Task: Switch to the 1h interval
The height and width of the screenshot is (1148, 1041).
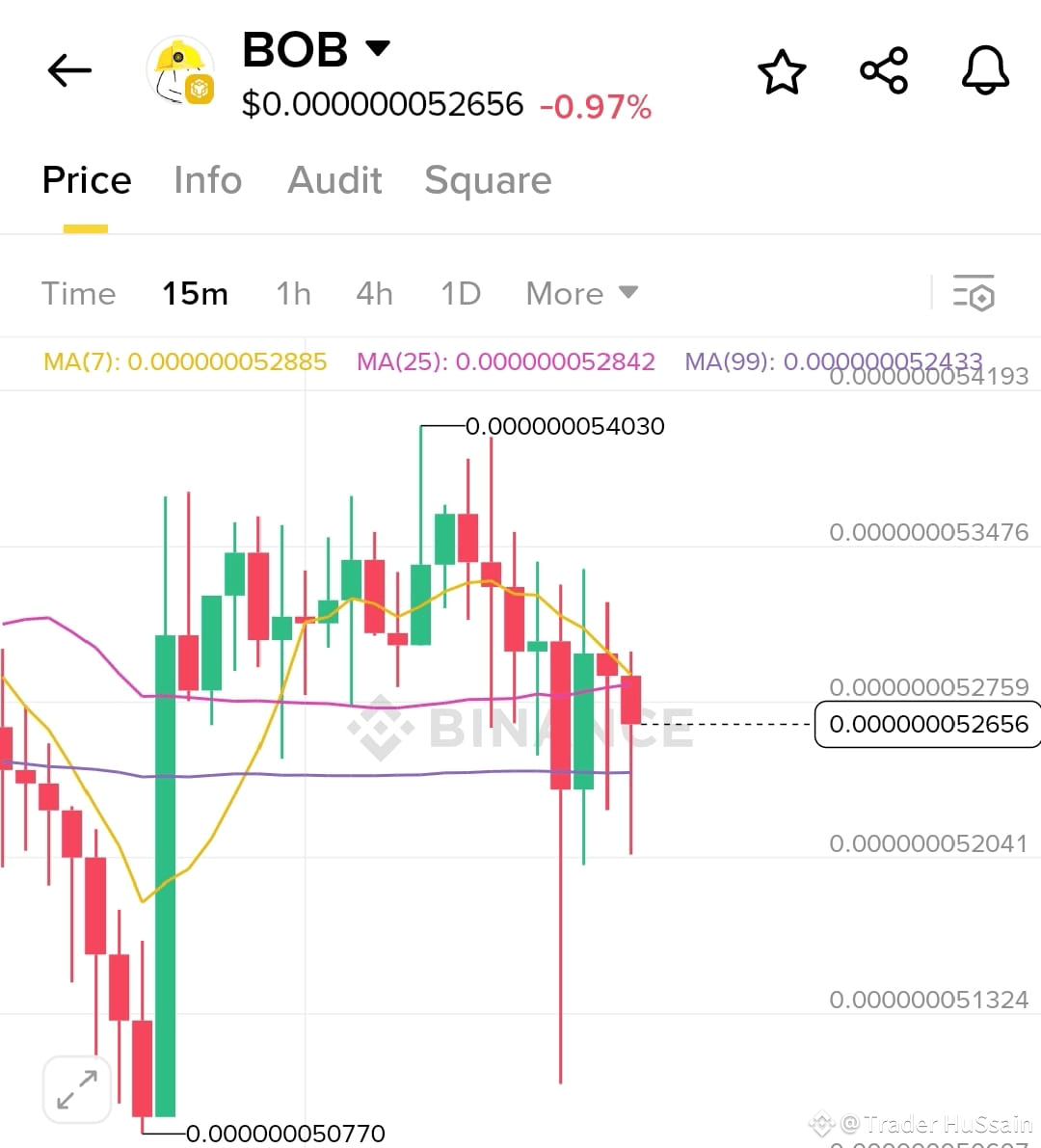Action: click(x=293, y=293)
